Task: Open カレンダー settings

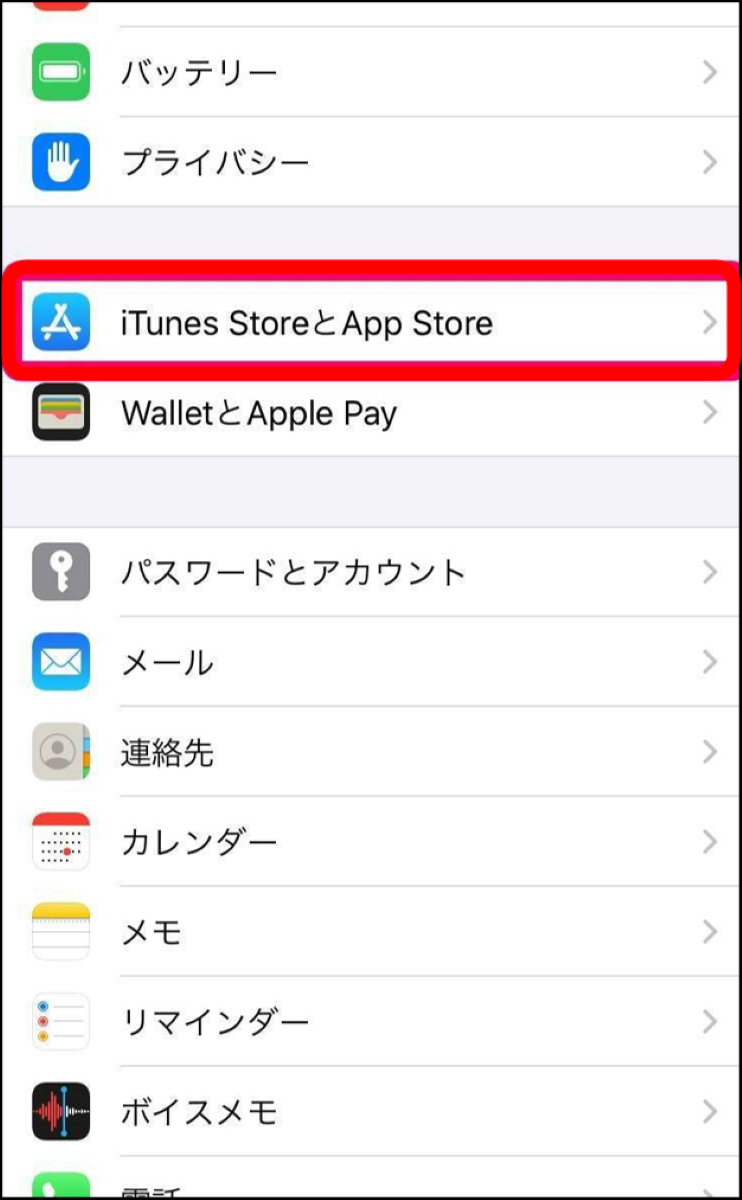Action: 371,842
